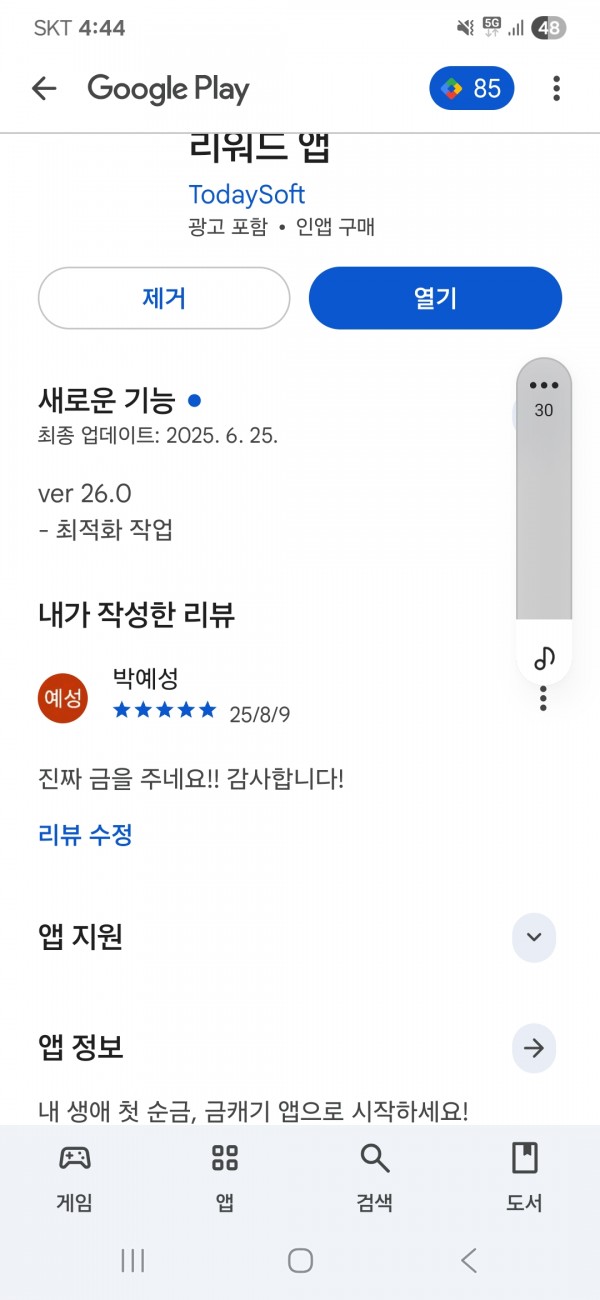The width and height of the screenshot is (600, 1300).
Task: Switch to the 검색 tab
Action: pyautogui.click(x=375, y=1178)
